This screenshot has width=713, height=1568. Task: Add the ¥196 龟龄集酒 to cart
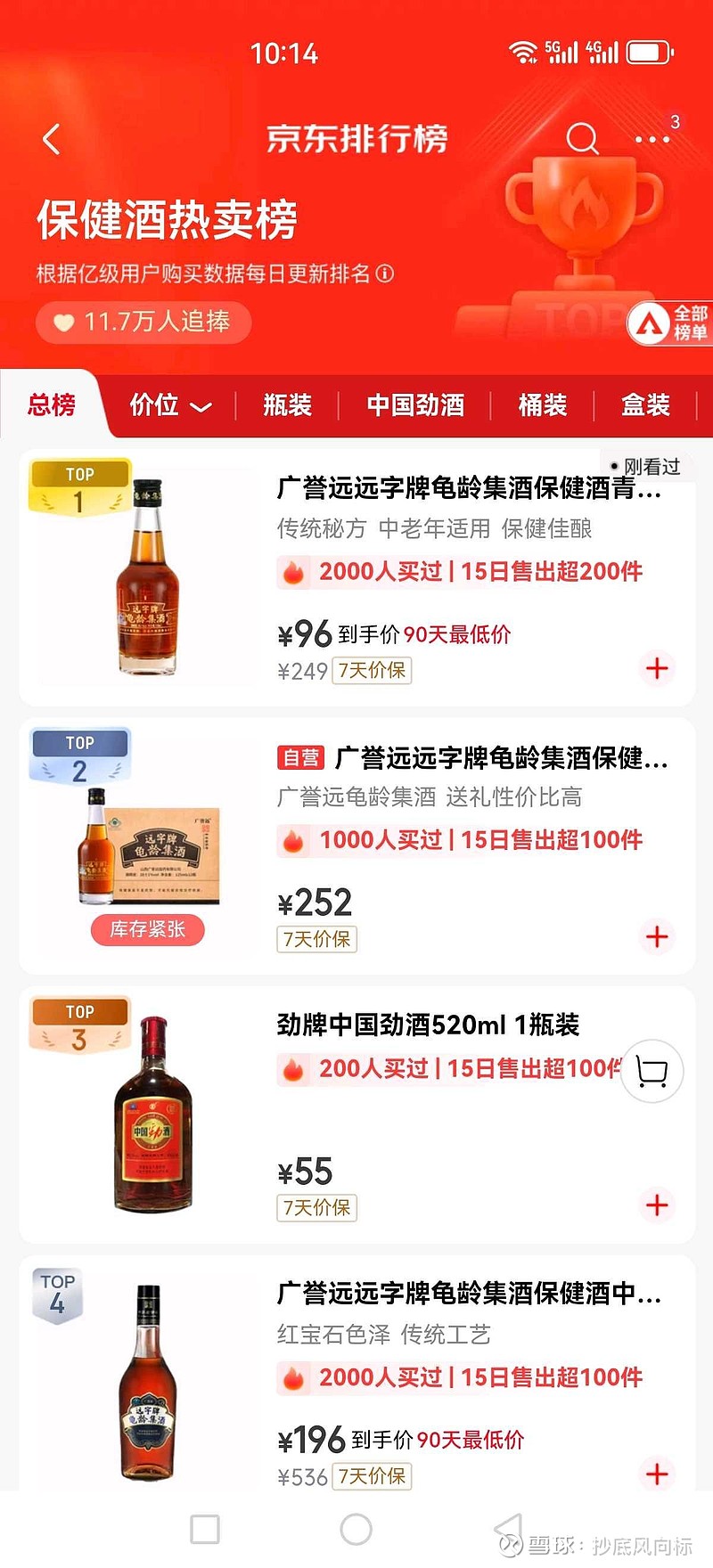pos(657,1474)
